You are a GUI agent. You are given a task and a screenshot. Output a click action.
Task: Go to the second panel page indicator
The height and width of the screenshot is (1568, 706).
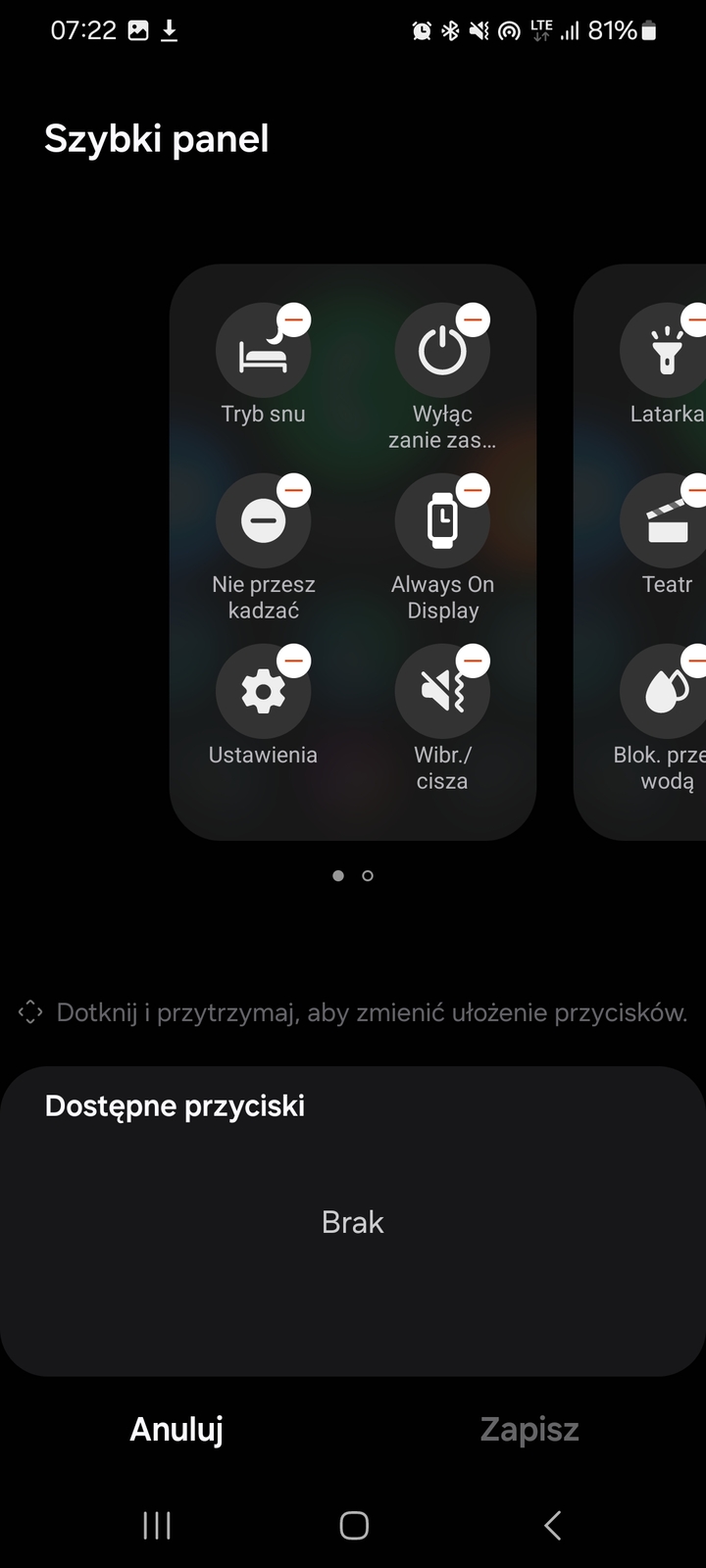pos(368,876)
